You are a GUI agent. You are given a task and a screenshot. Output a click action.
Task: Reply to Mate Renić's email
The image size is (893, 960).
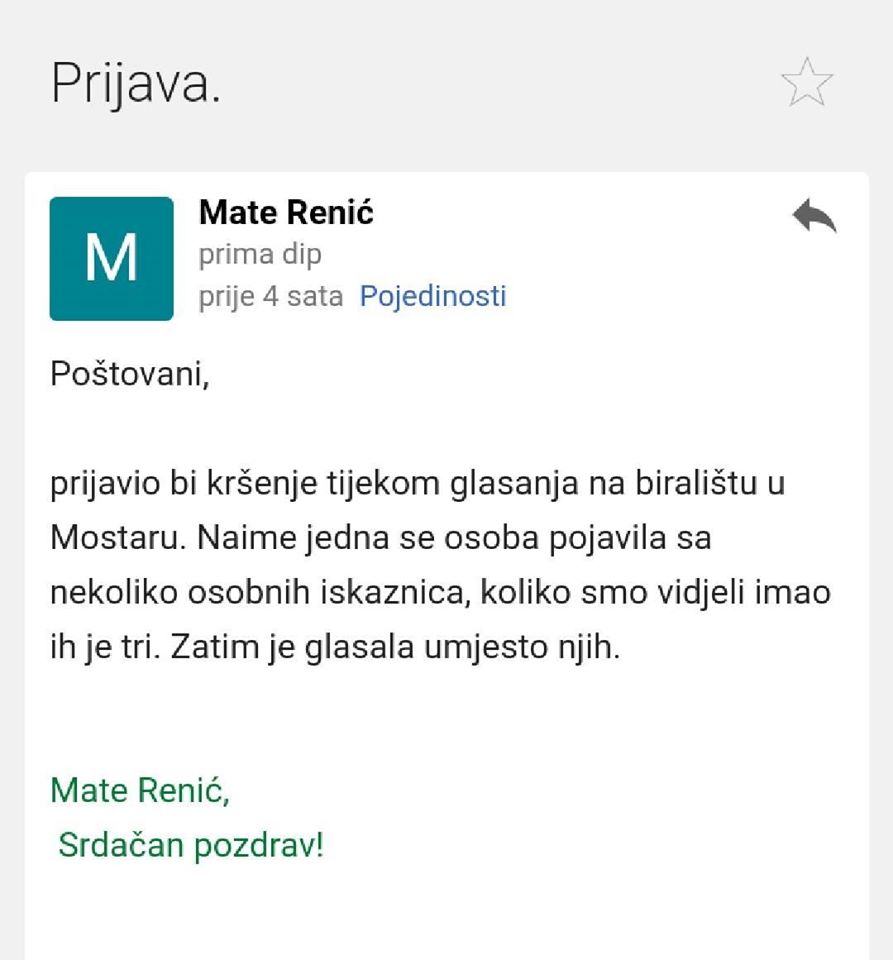[x=813, y=216]
